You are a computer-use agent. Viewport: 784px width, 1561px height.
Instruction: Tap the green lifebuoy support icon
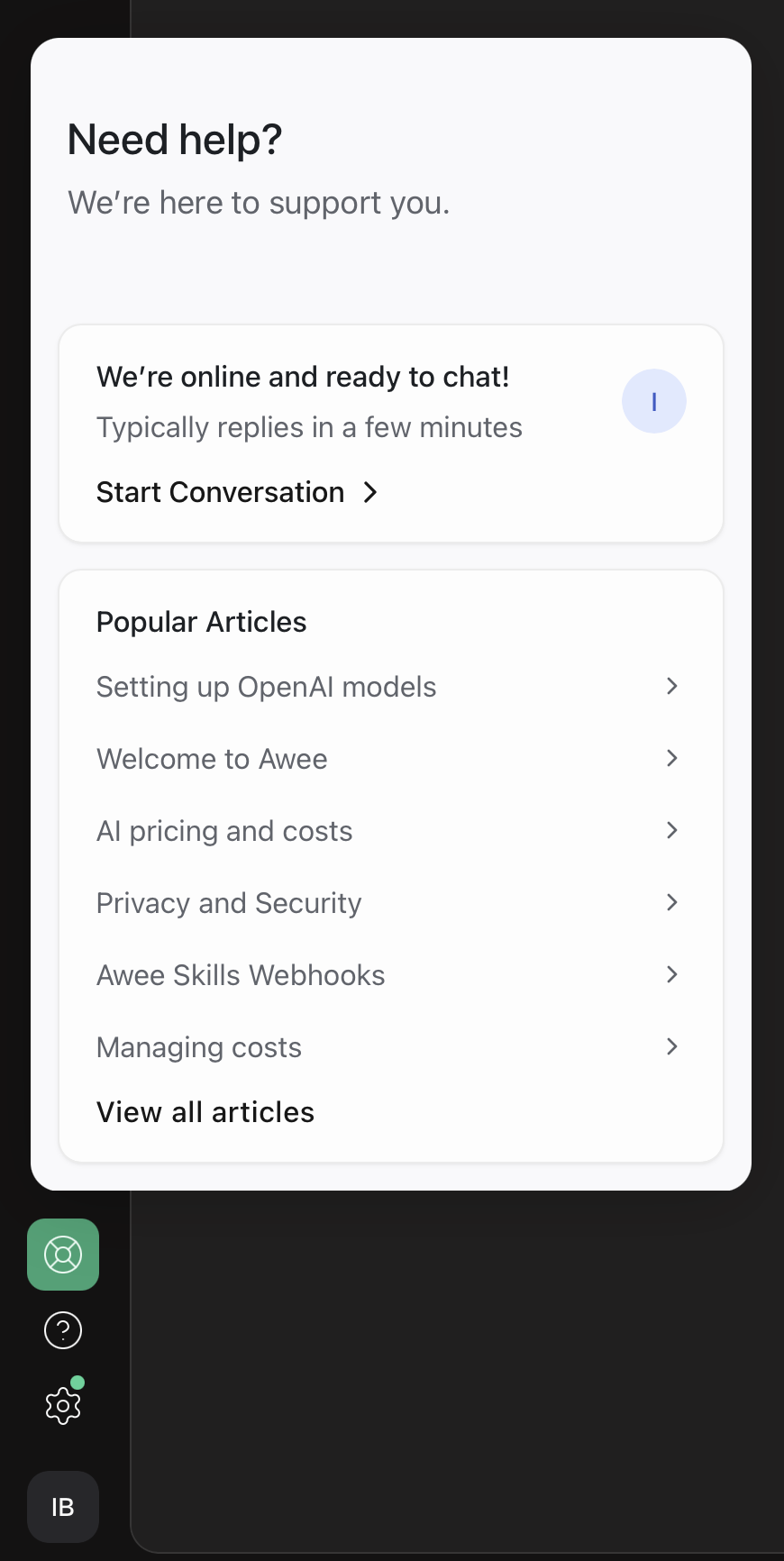point(63,1255)
